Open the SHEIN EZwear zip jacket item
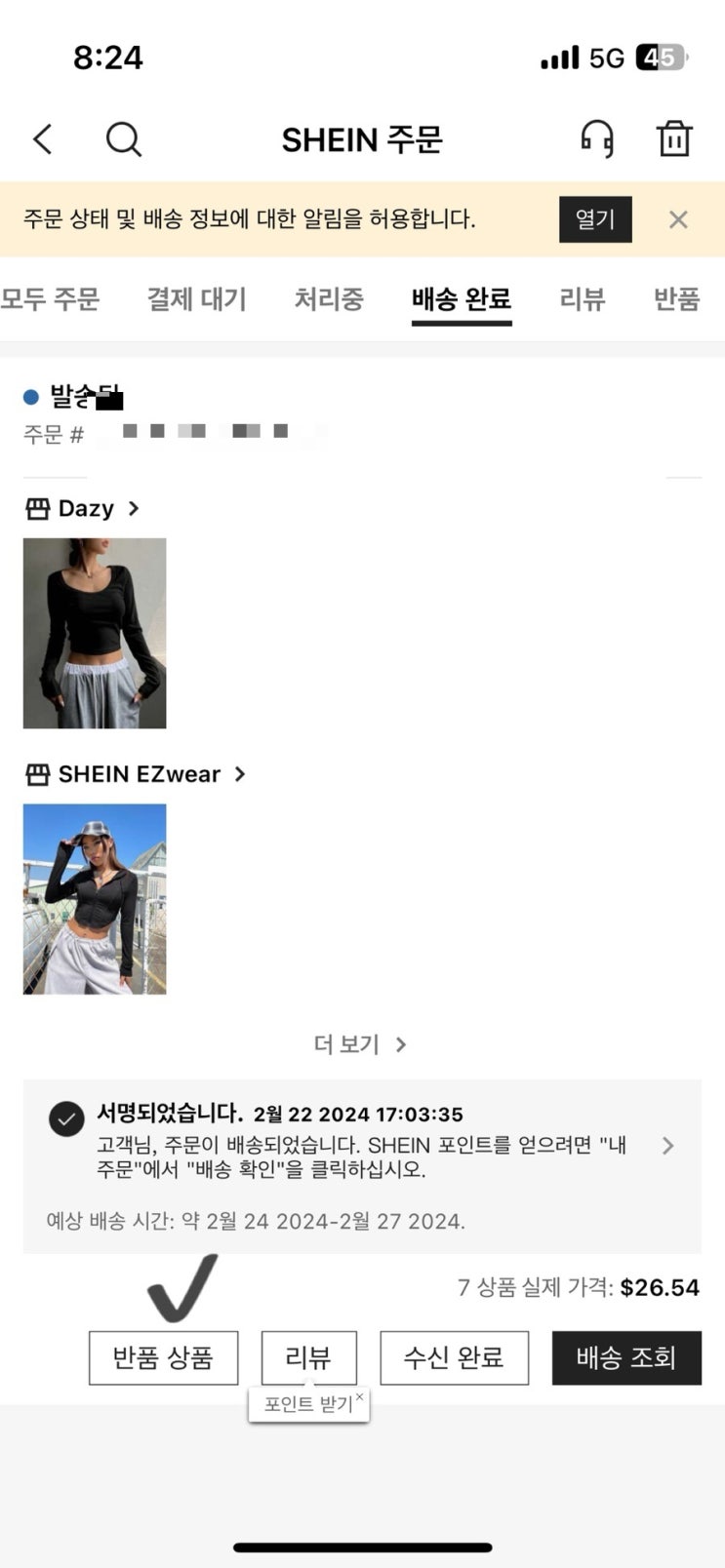 [95, 899]
